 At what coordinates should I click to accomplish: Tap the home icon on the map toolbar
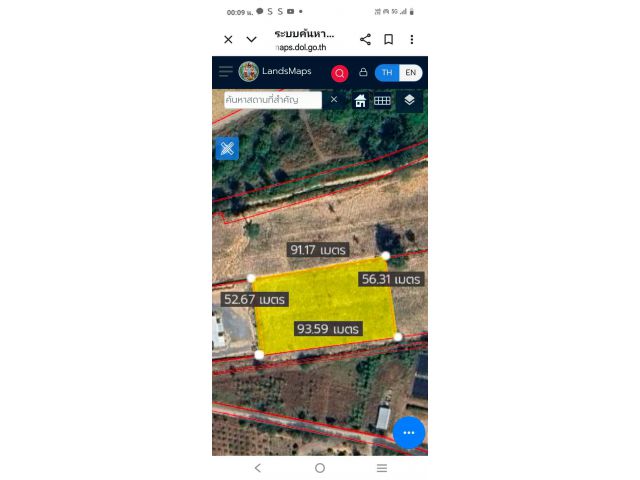coord(360,101)
